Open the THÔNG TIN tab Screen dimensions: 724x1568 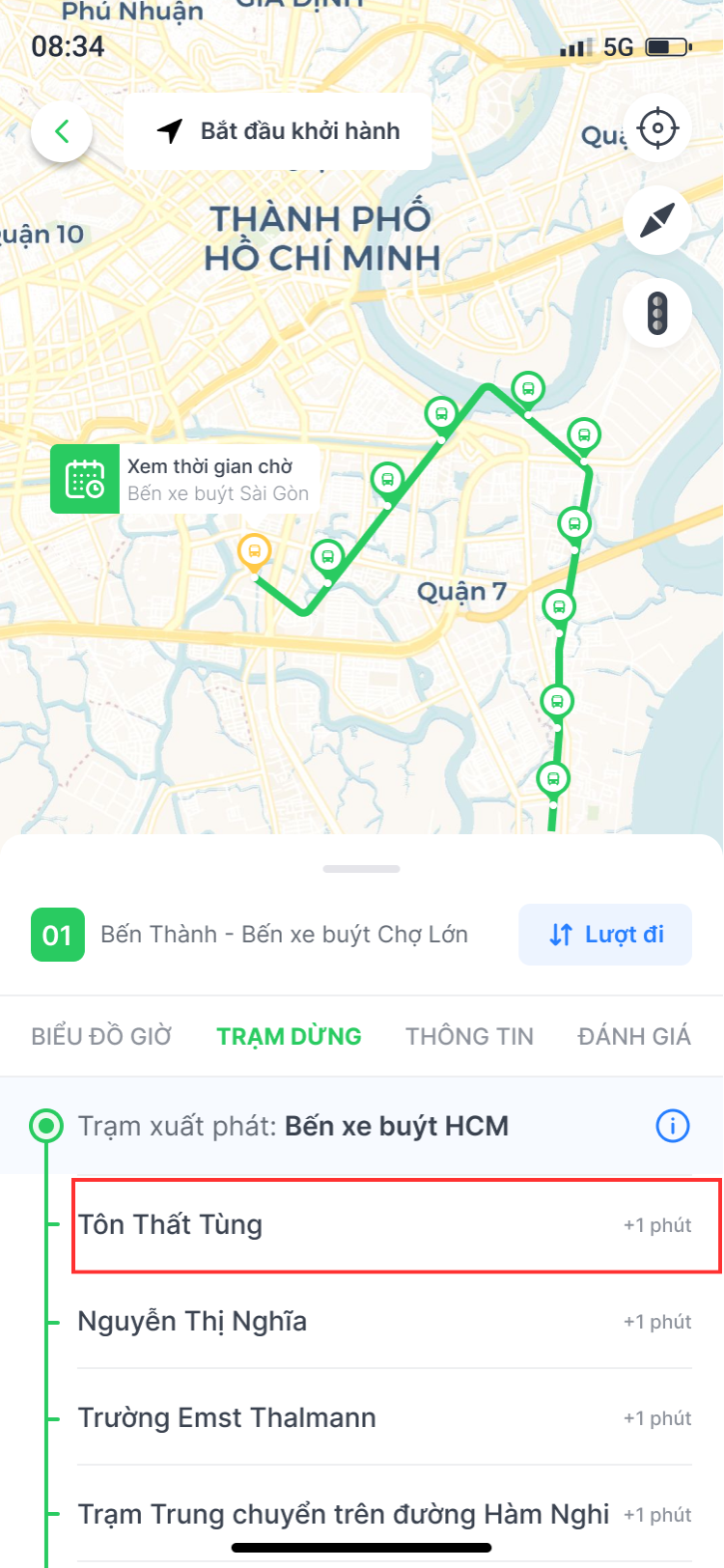(469, 1036)
